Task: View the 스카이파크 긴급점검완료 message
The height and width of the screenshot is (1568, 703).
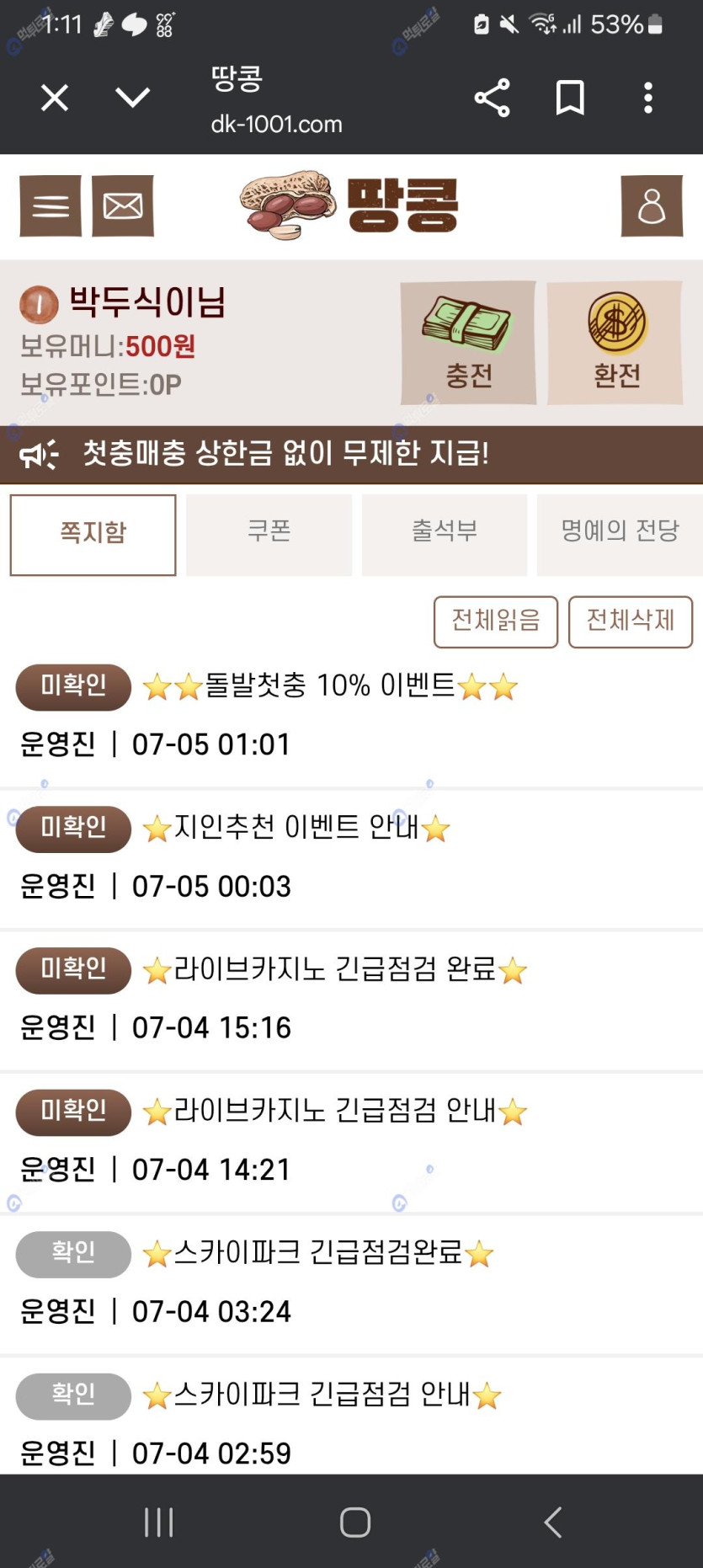Action: [317, 1253]
